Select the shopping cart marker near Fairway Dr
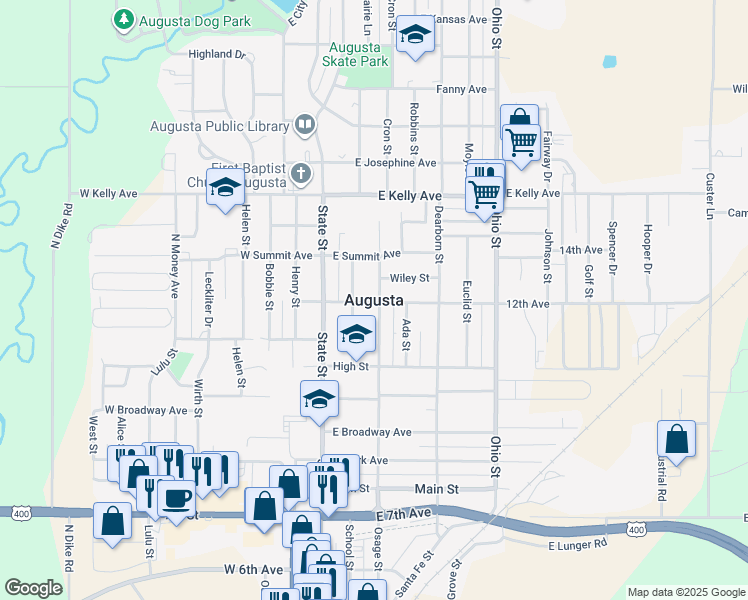The height and width of the screenshot is (600, 748). click(522, 142)
